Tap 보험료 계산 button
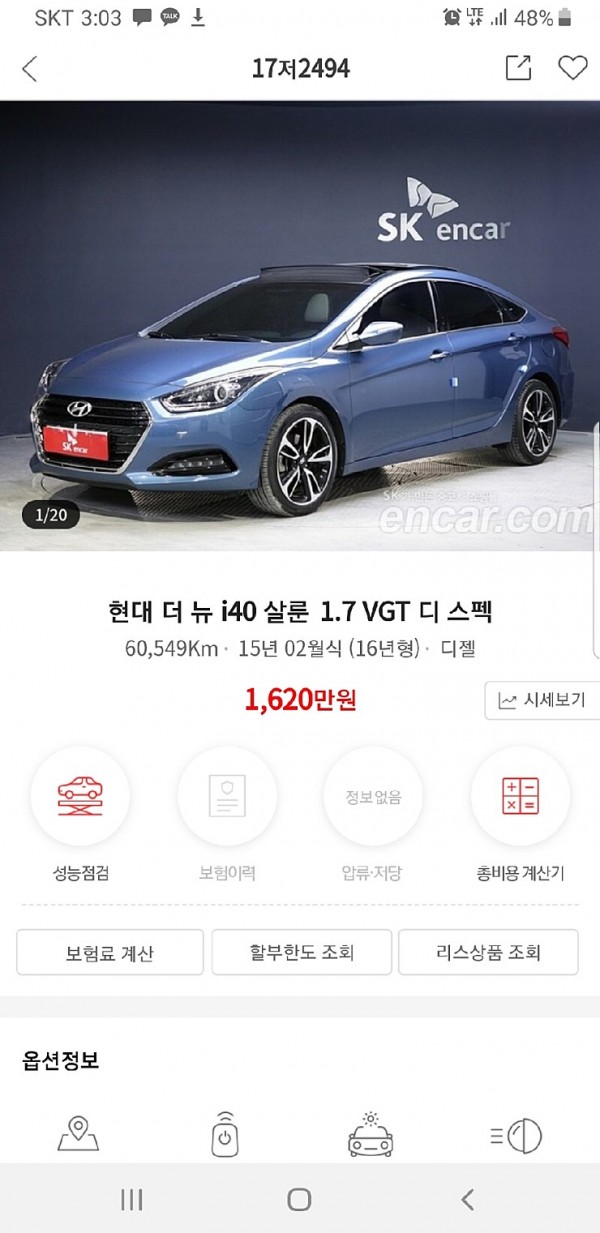The image size is (600, 1233). [110, 952]
